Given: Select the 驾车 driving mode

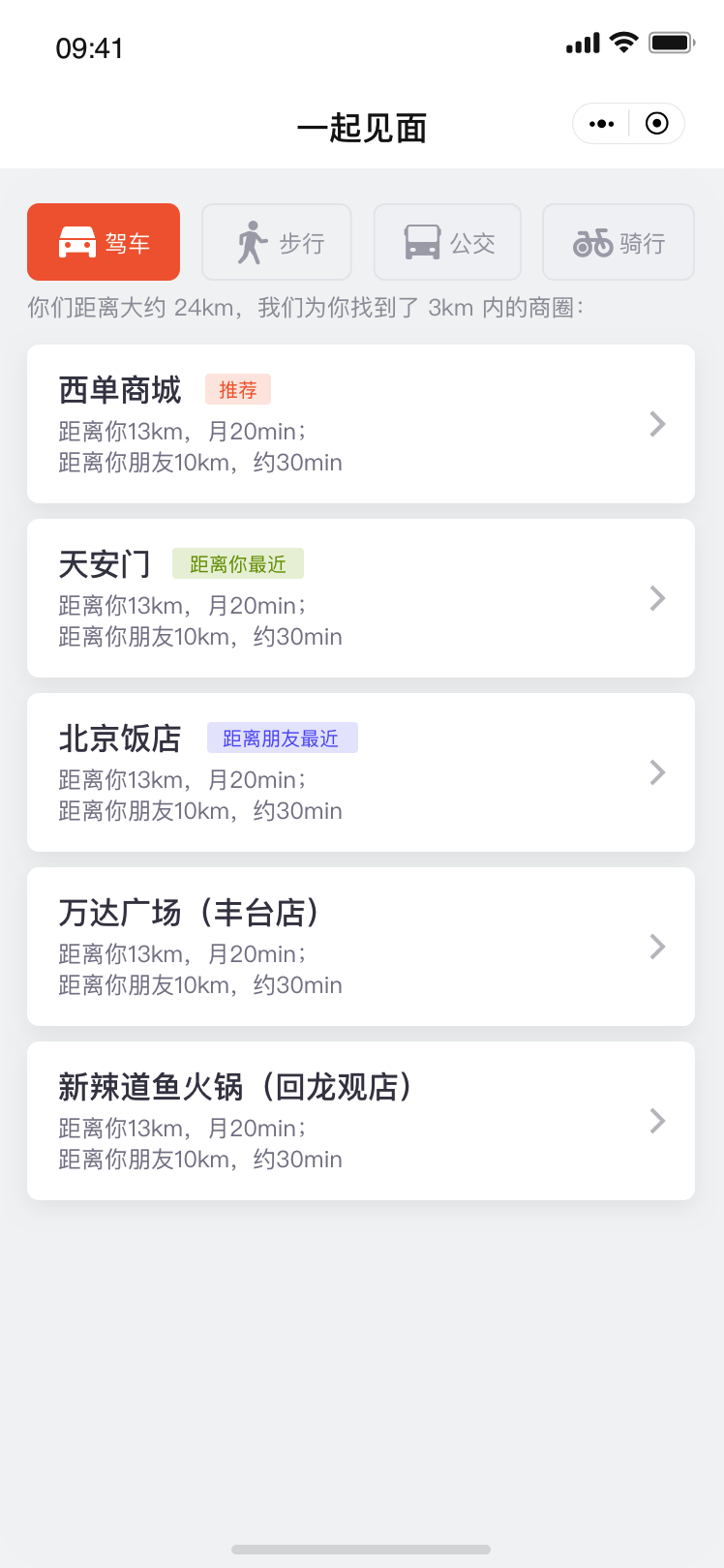Looking at the screenshot, I should point(104,242).
